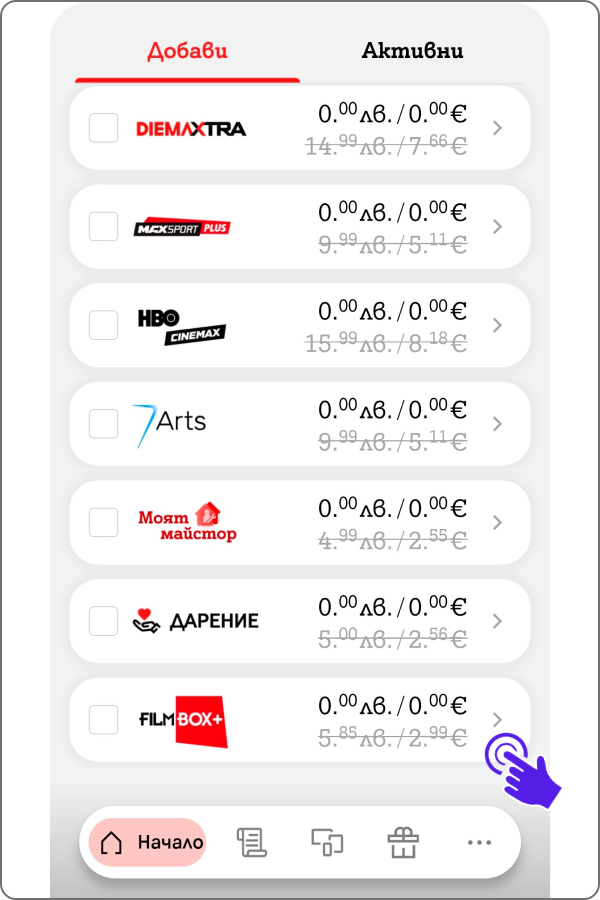The width and height of the screenshot is (600, 900).
Task: Mark the 7Arts package checkbox
Action: tap(104, 424)
